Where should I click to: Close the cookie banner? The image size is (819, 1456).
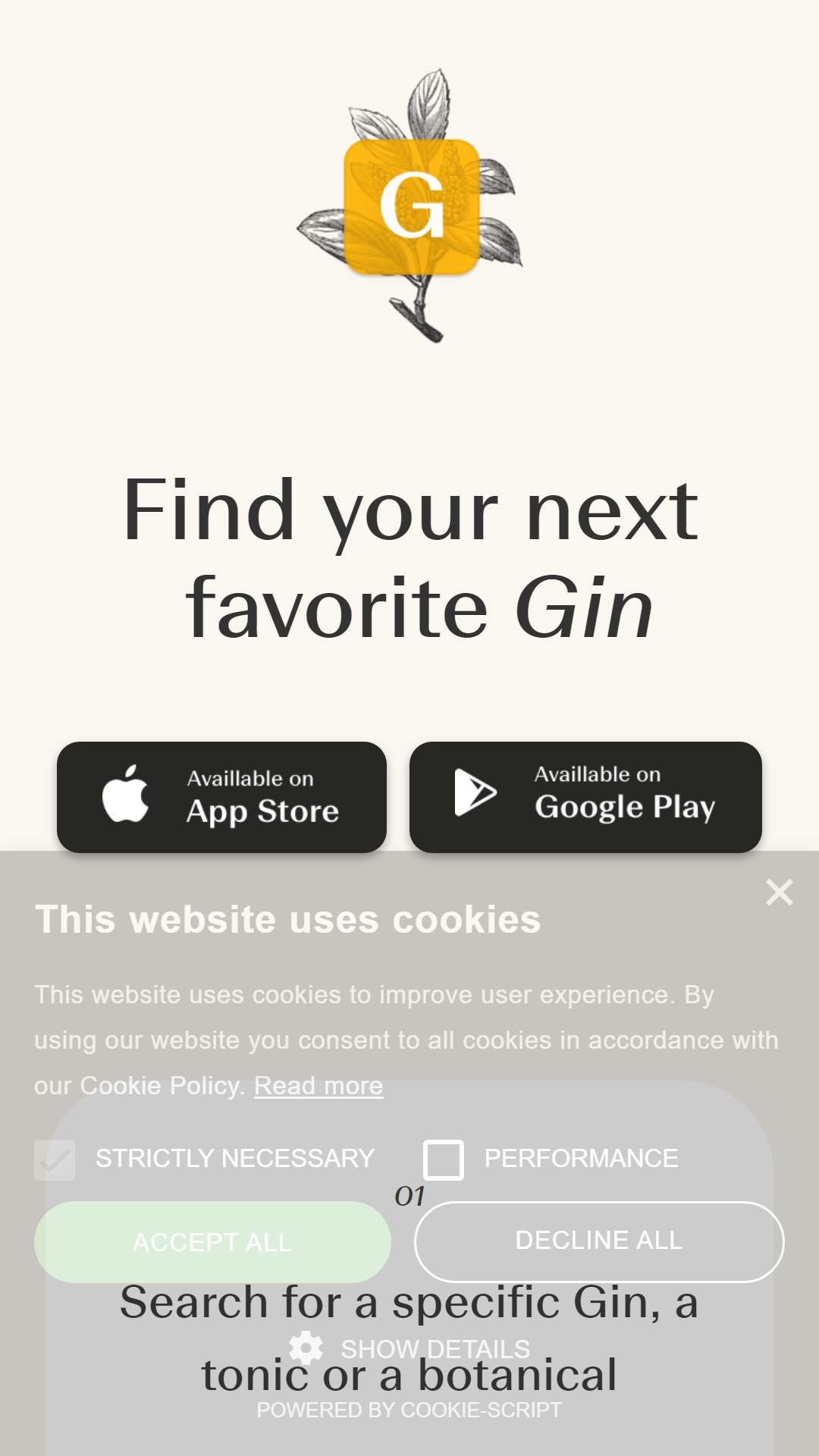pyautogui.click(x=779, y=893)
